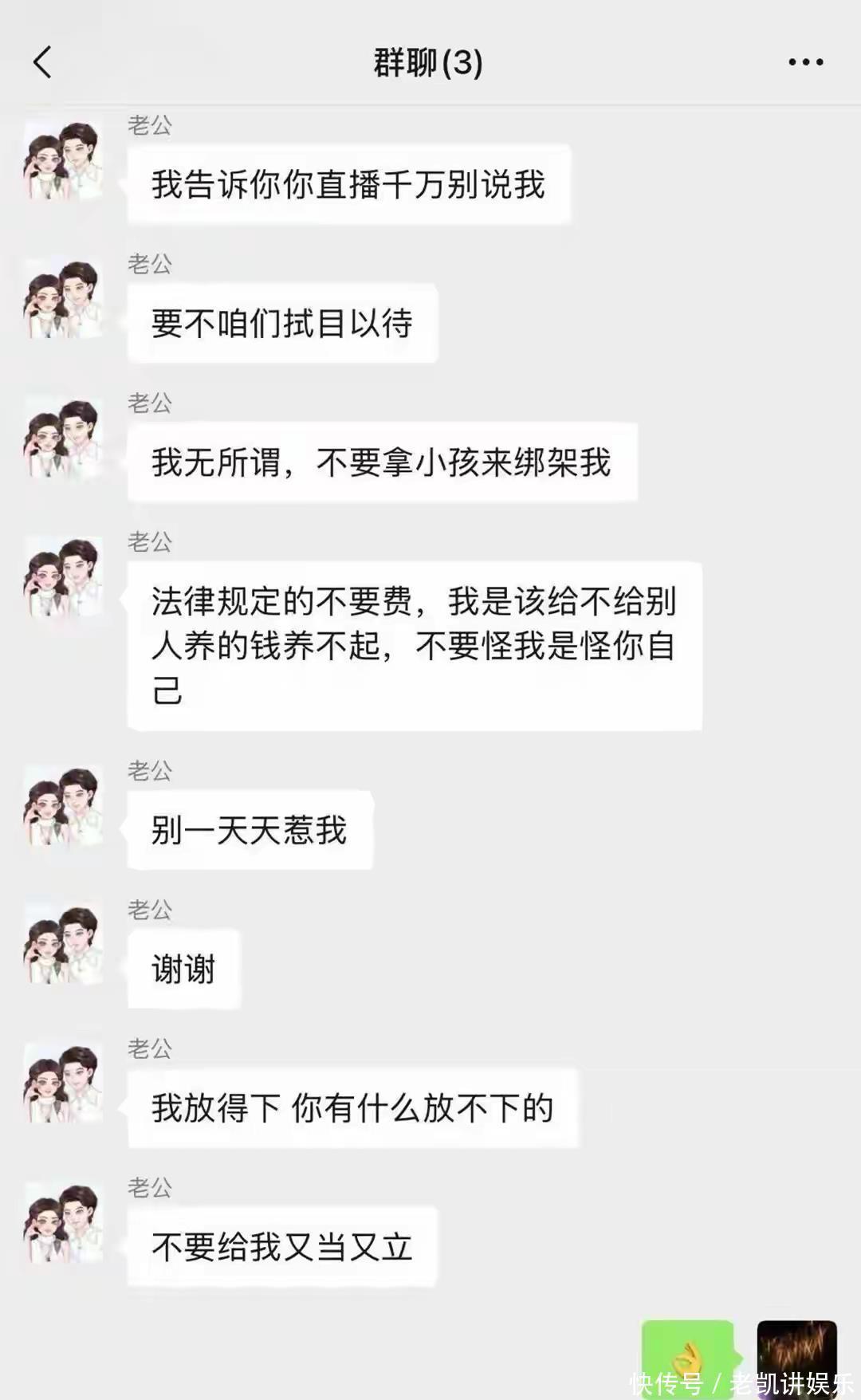861x1400 pixels.
Task: Go back from the group chat
Action: (43, 62)
